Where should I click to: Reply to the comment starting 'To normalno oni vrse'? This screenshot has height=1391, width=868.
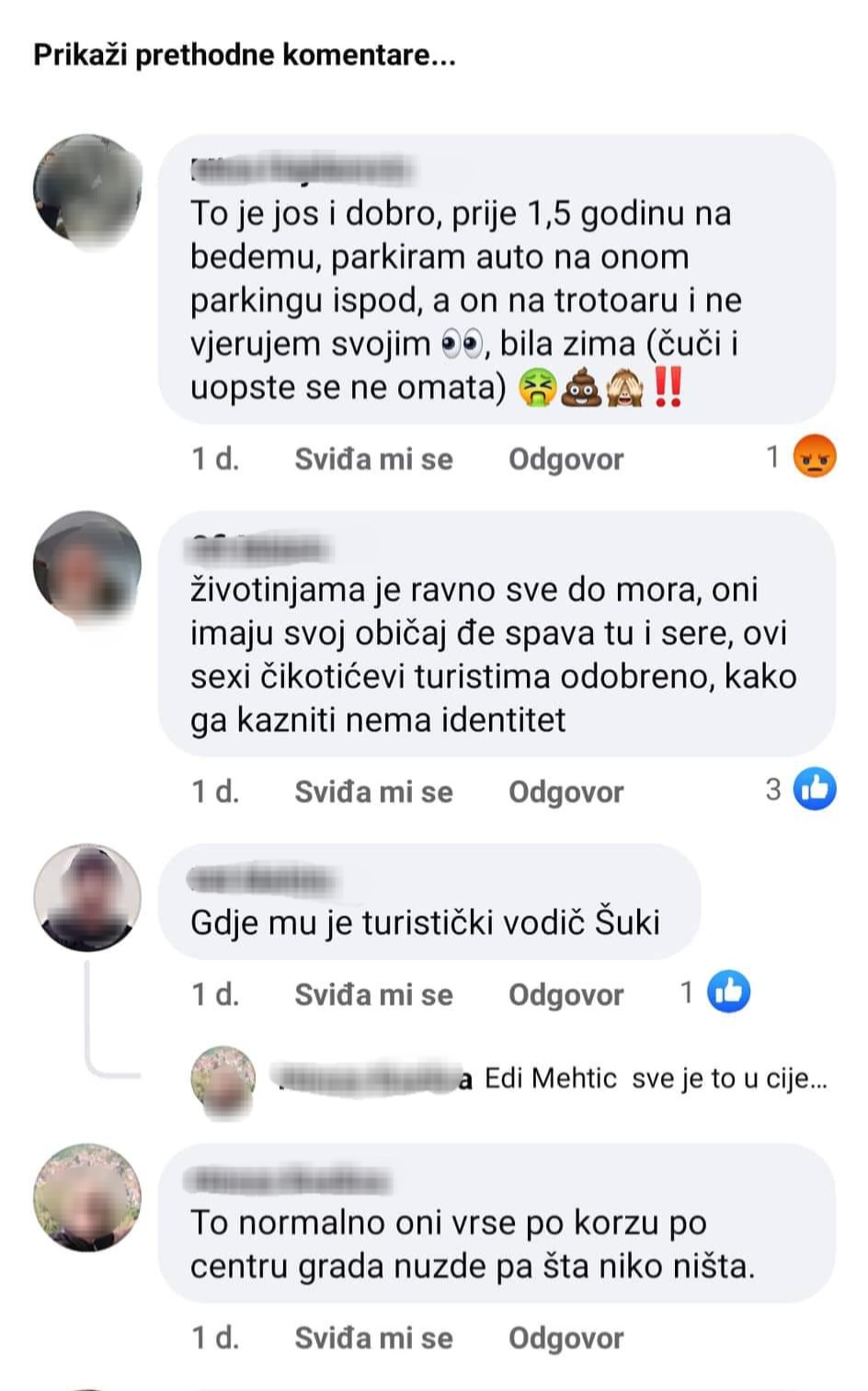pos(565,1338)
